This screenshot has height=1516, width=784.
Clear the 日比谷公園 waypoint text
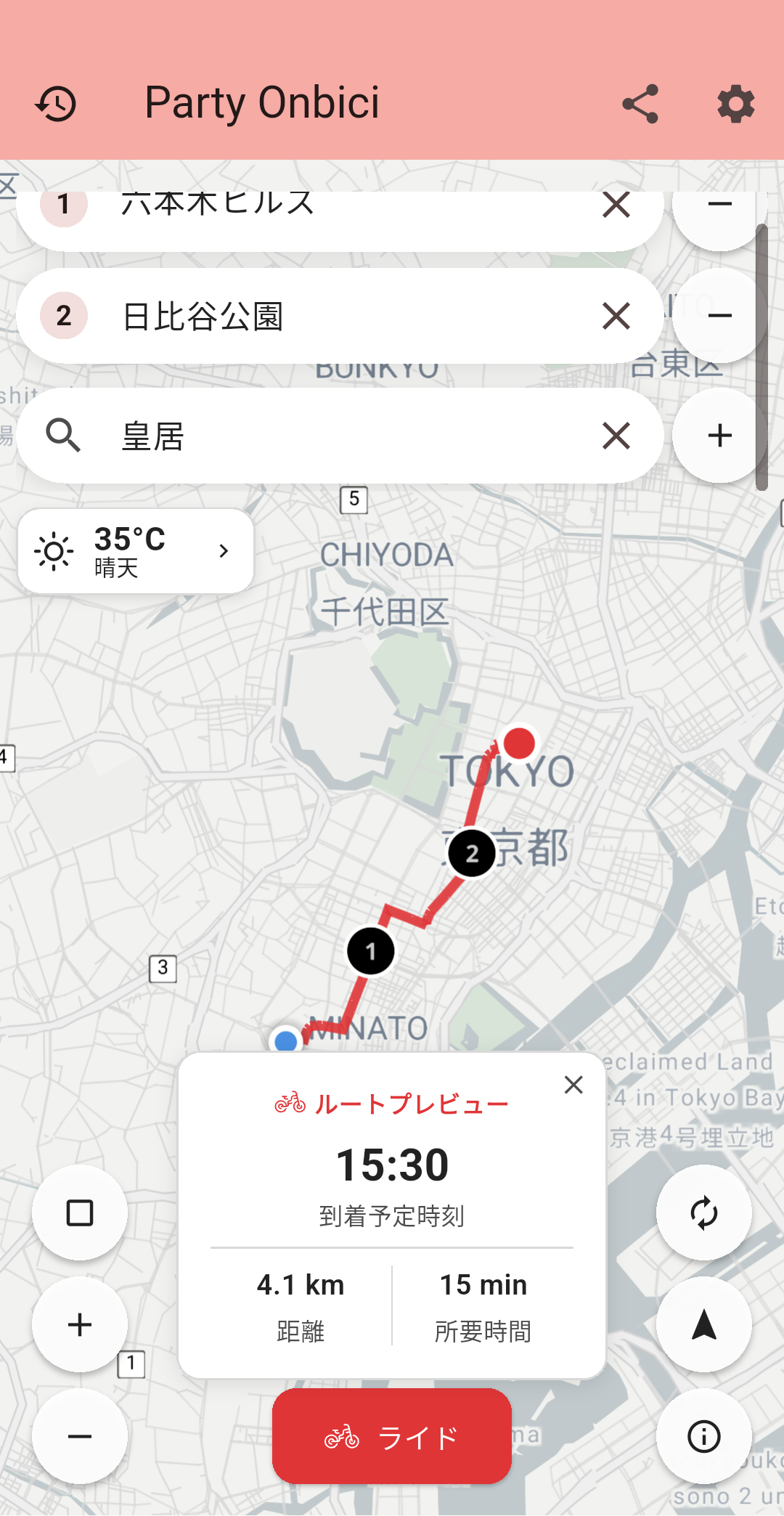[614, 315]
